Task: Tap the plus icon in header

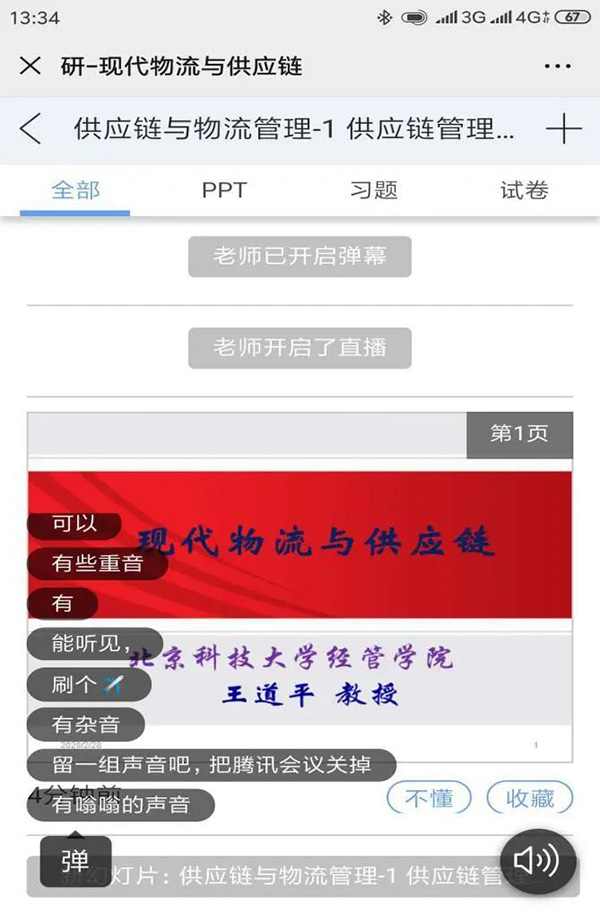Action: point(563,129)
